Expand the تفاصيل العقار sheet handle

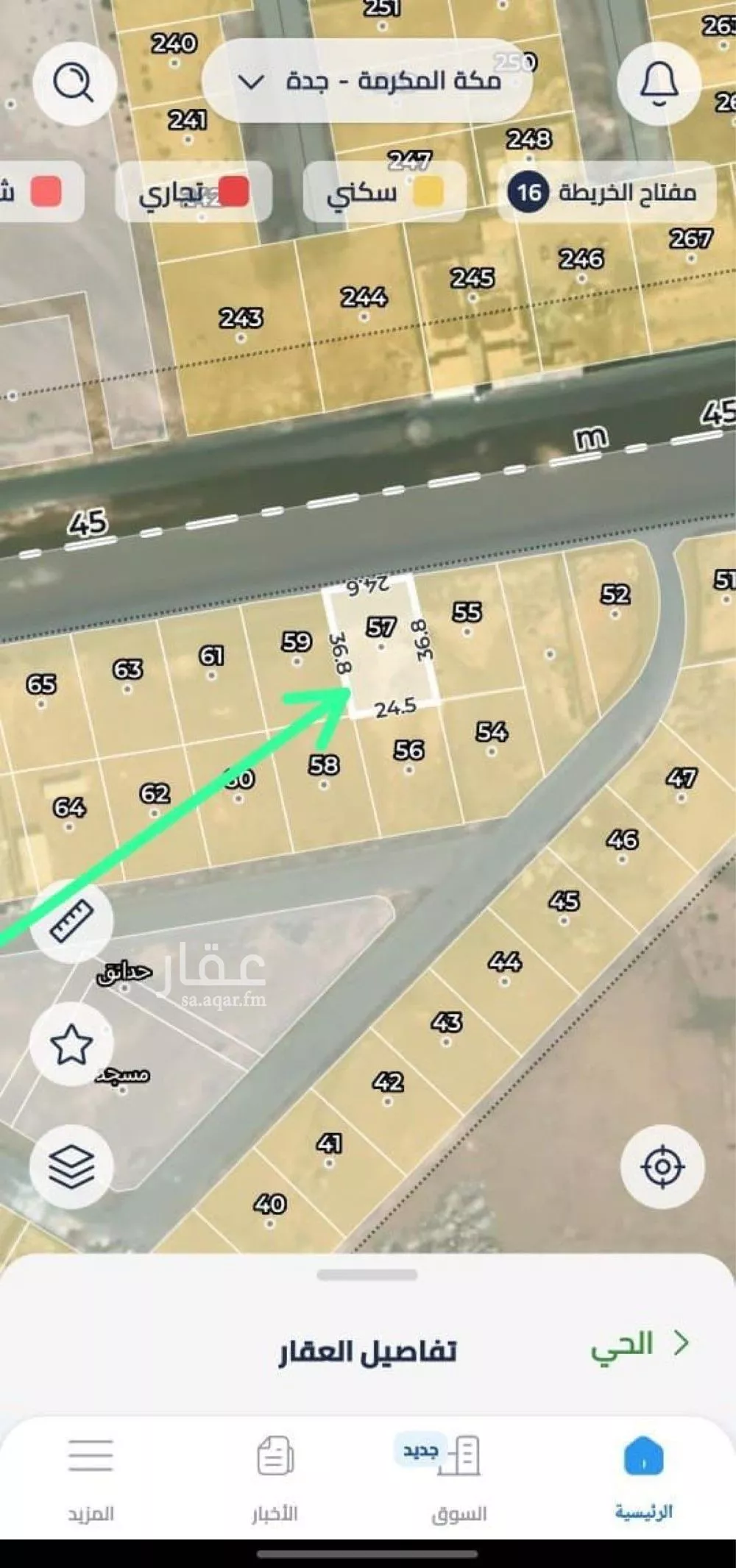click(367, 1275)
